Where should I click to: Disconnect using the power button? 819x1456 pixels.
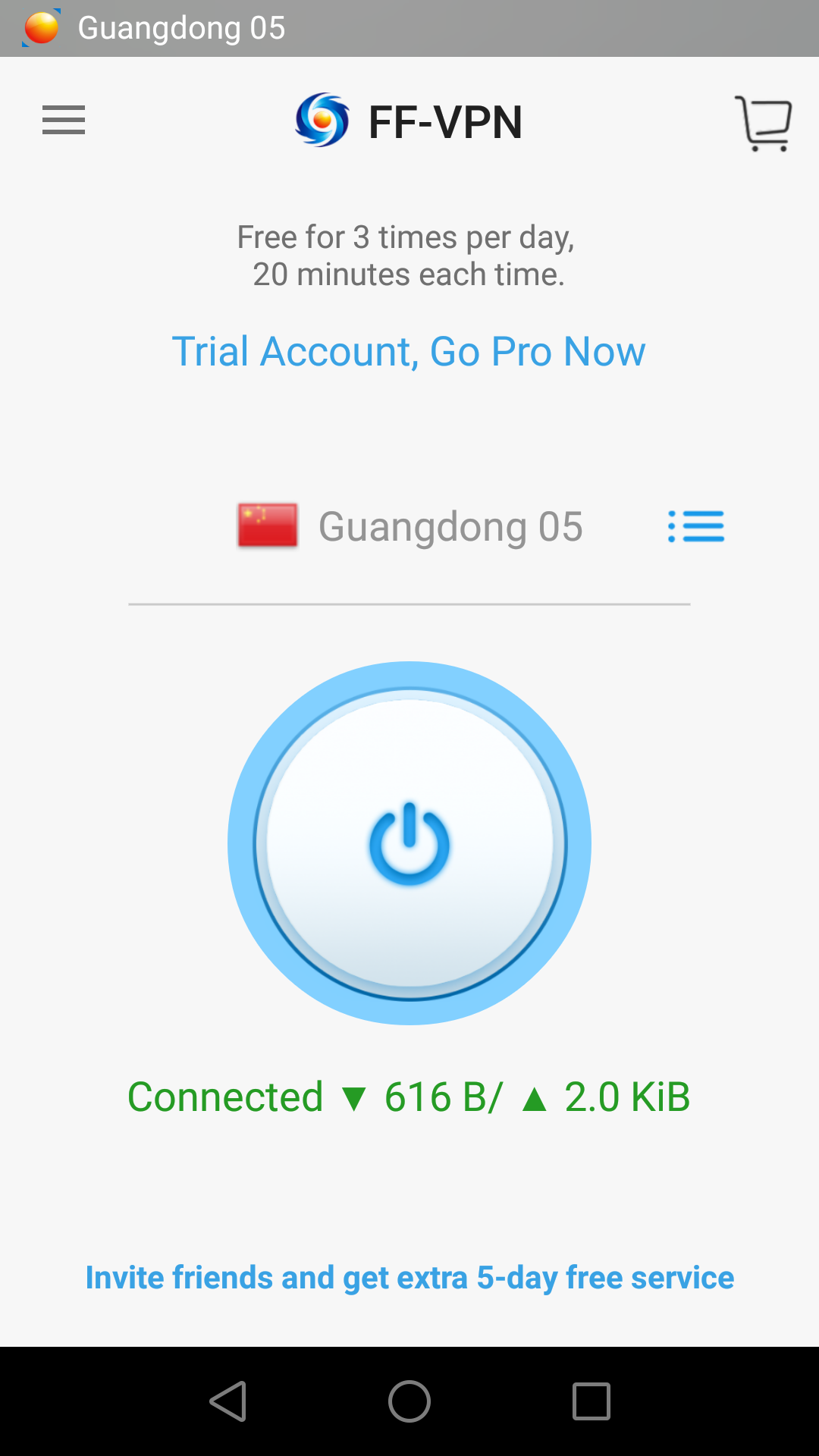click(409, 843)
